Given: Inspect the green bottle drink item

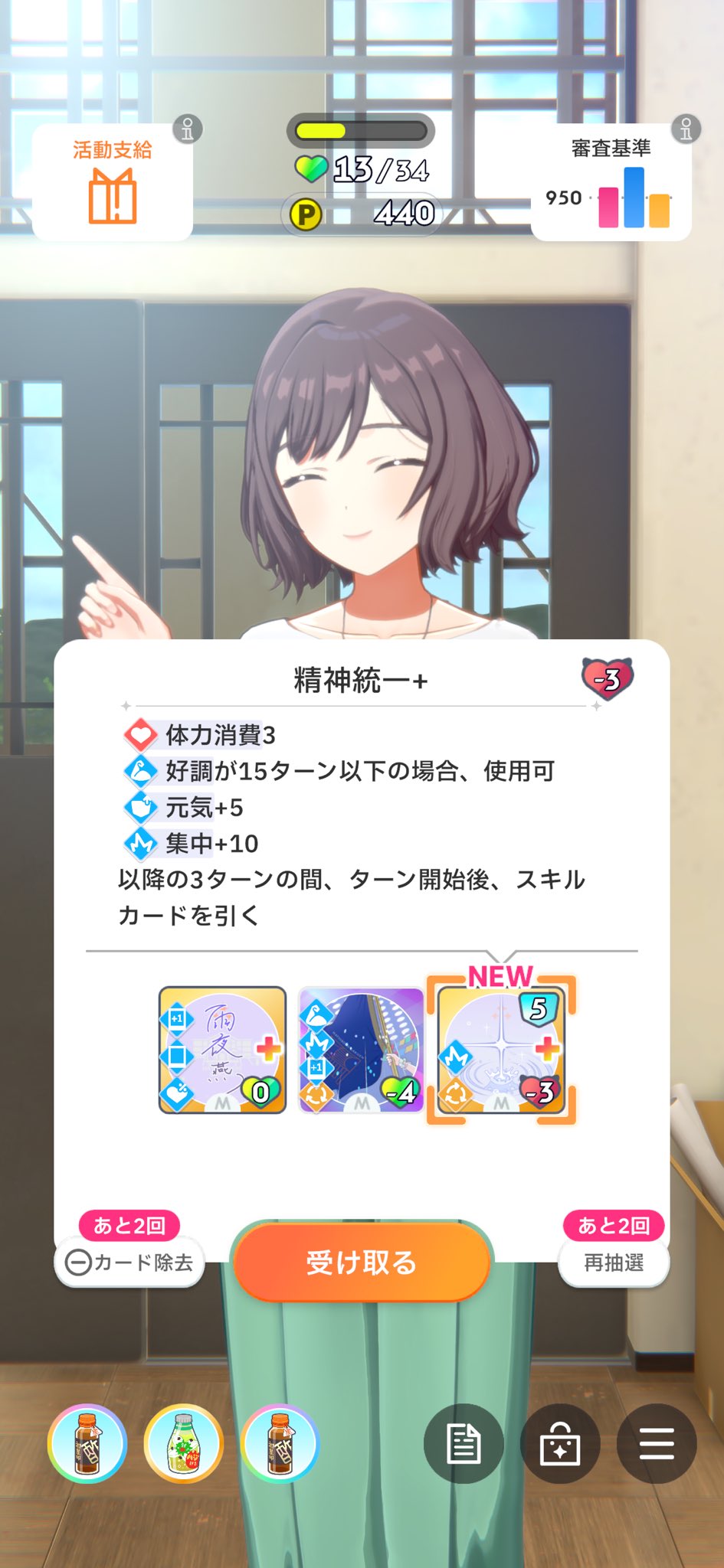Looking at the screenshot, I should point(184,1443).
